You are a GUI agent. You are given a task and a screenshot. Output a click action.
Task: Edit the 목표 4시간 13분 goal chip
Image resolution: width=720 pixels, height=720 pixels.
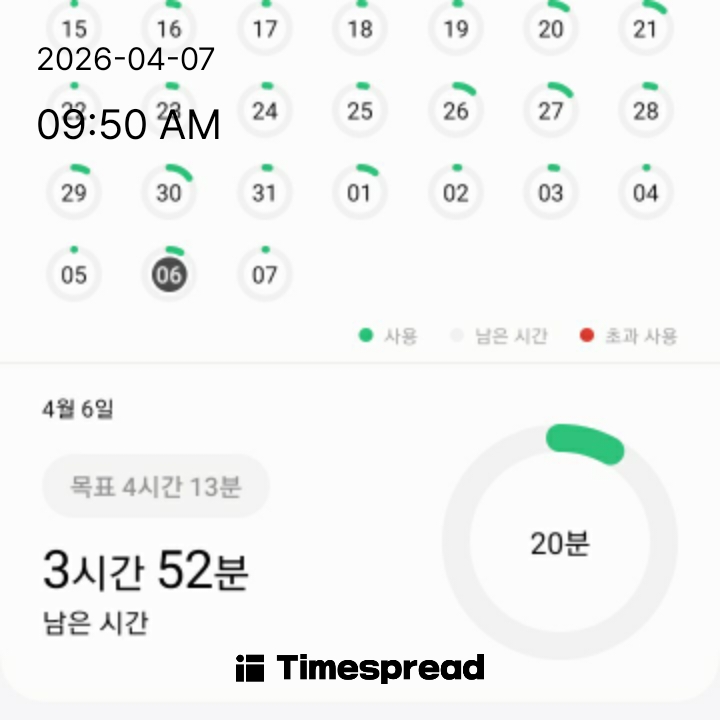point(155,487)
